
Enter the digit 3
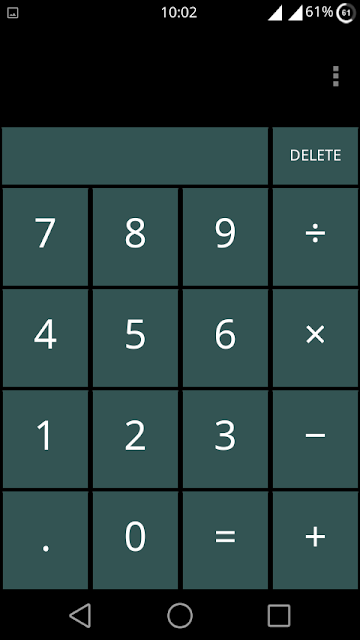point(225,439)
